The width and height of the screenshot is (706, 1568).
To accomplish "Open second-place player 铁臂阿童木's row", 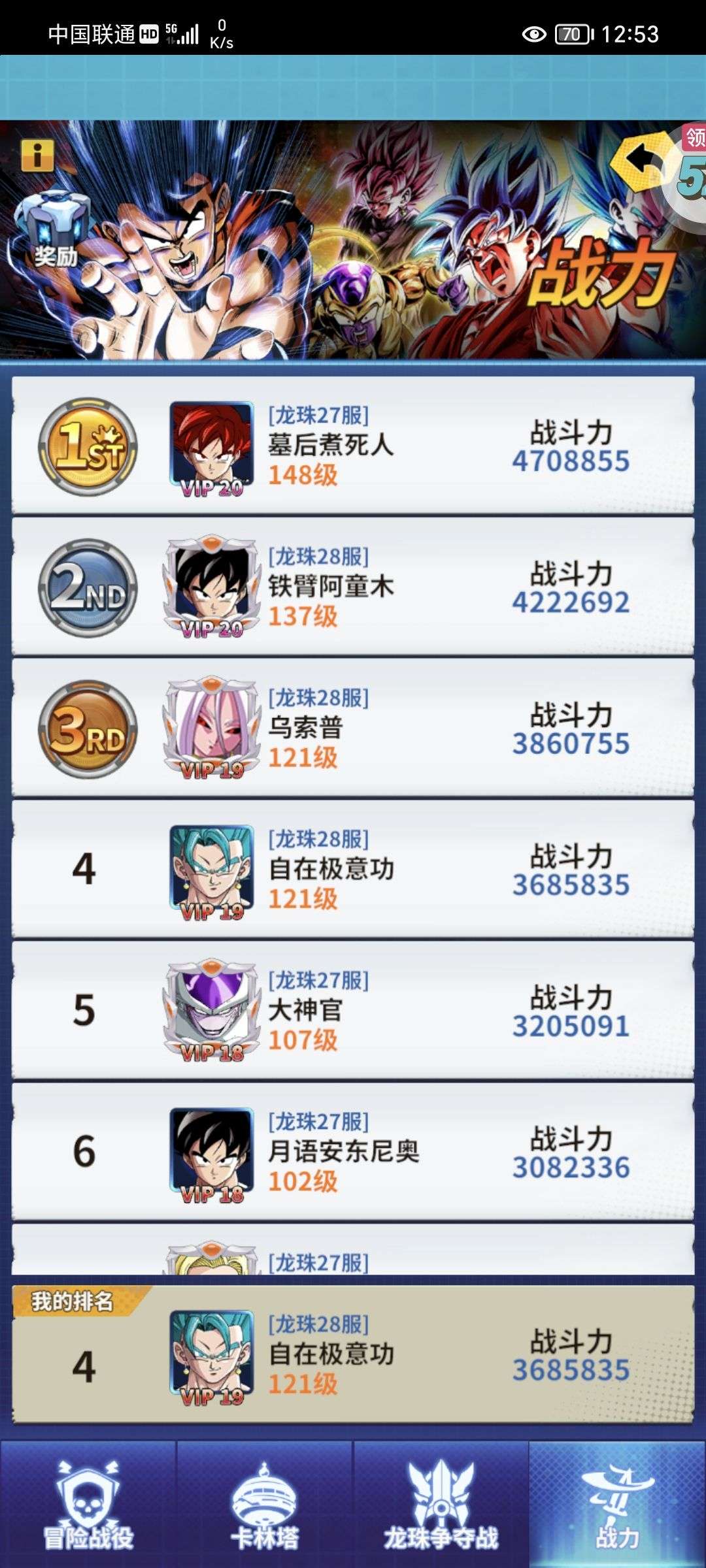I will 353,587.
